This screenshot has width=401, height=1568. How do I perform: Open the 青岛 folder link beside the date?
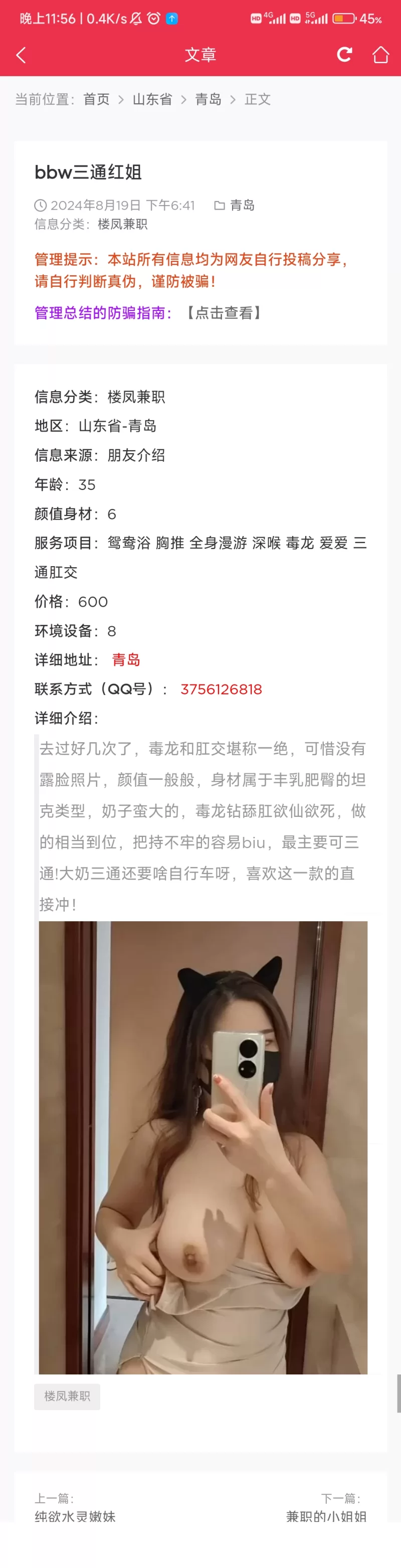tap(242, 205)
